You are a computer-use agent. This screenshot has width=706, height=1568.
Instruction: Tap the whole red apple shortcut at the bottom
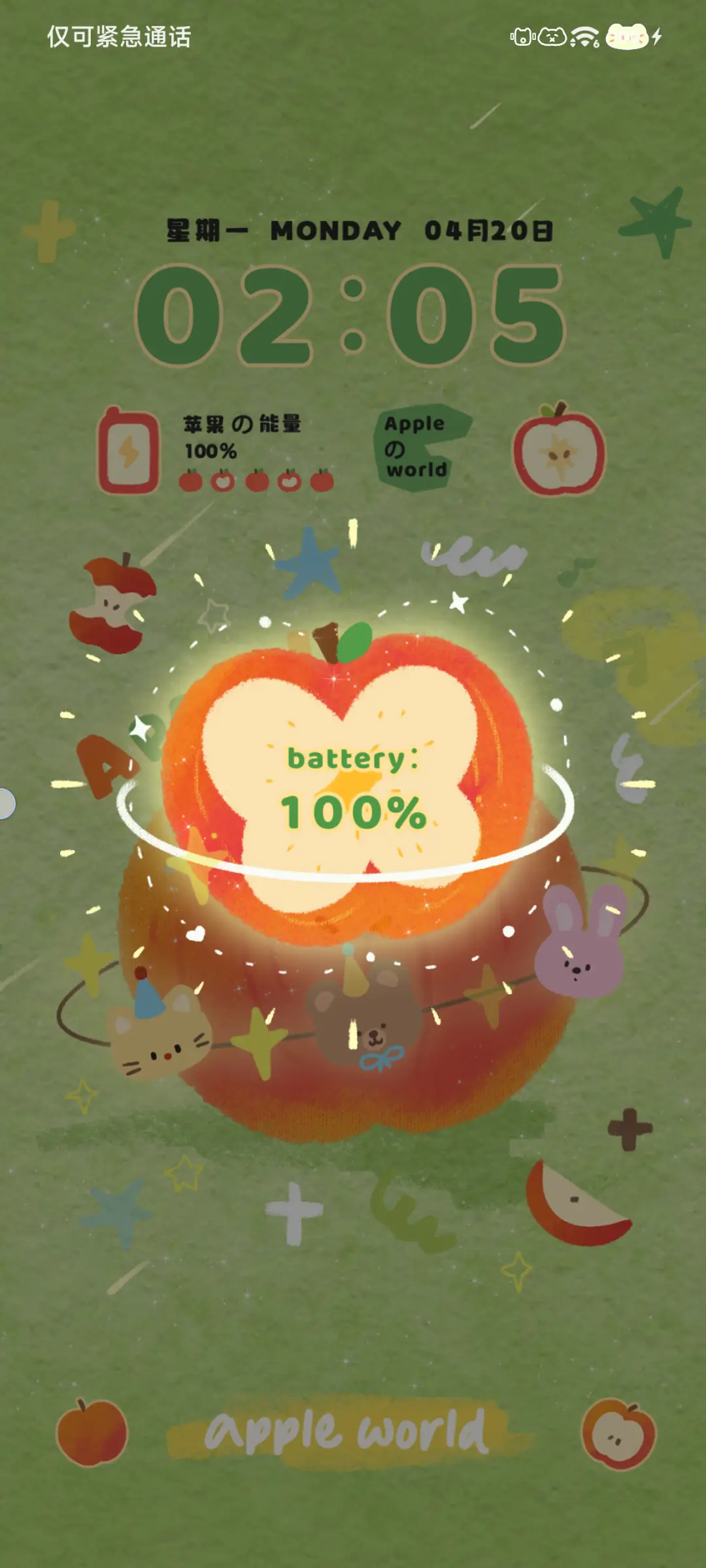[x=92, y=1433]
